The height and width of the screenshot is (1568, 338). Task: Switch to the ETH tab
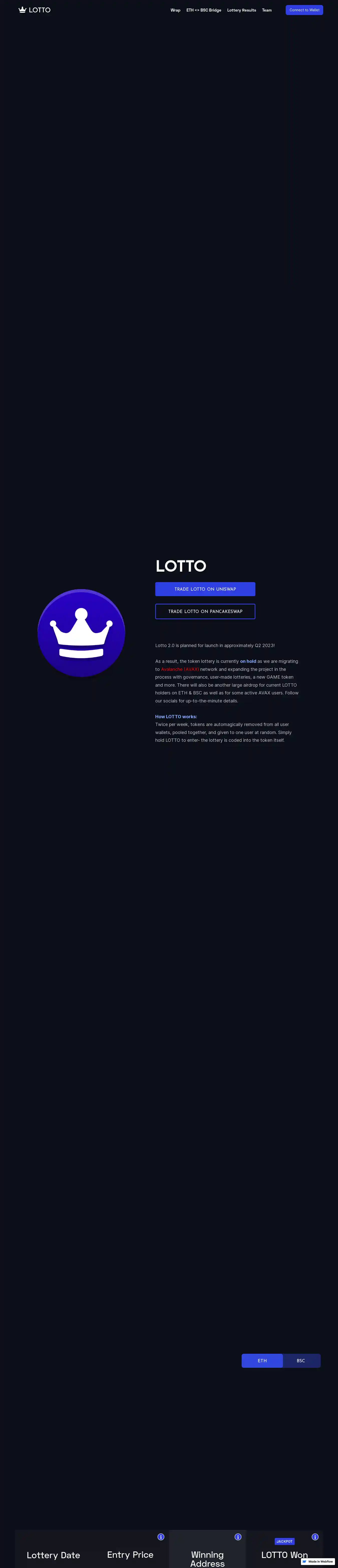[262, 1361]
